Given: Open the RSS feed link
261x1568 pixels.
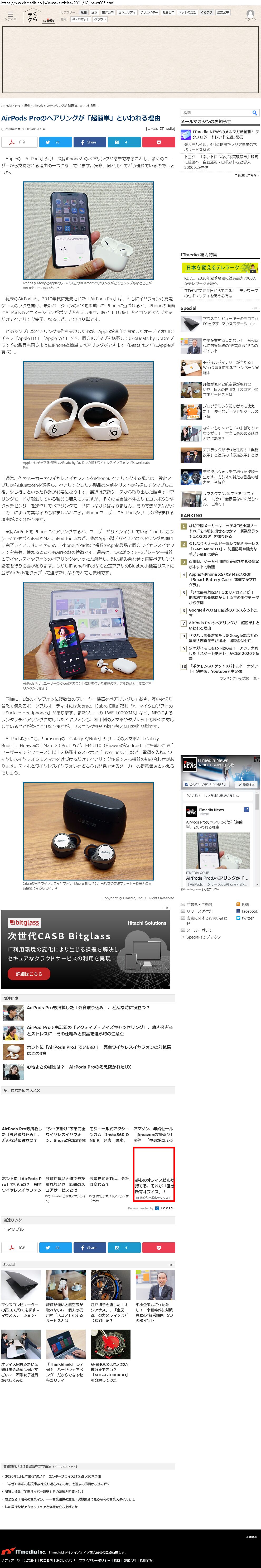Looking at the screenshot, I should click(245, 905).
